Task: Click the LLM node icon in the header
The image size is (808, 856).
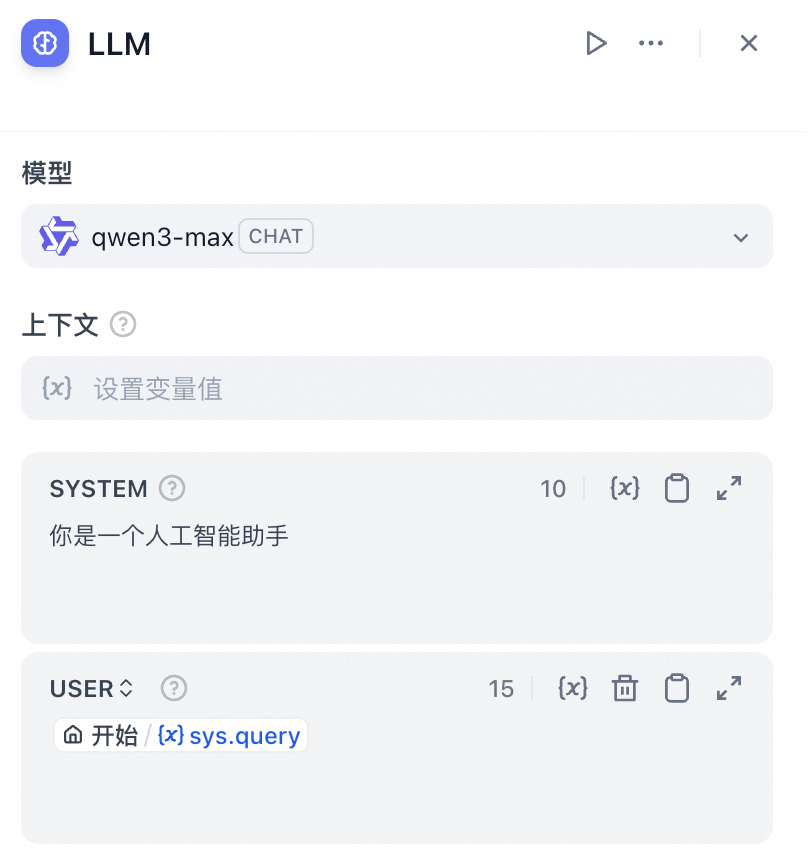Action: coord(44,44)
